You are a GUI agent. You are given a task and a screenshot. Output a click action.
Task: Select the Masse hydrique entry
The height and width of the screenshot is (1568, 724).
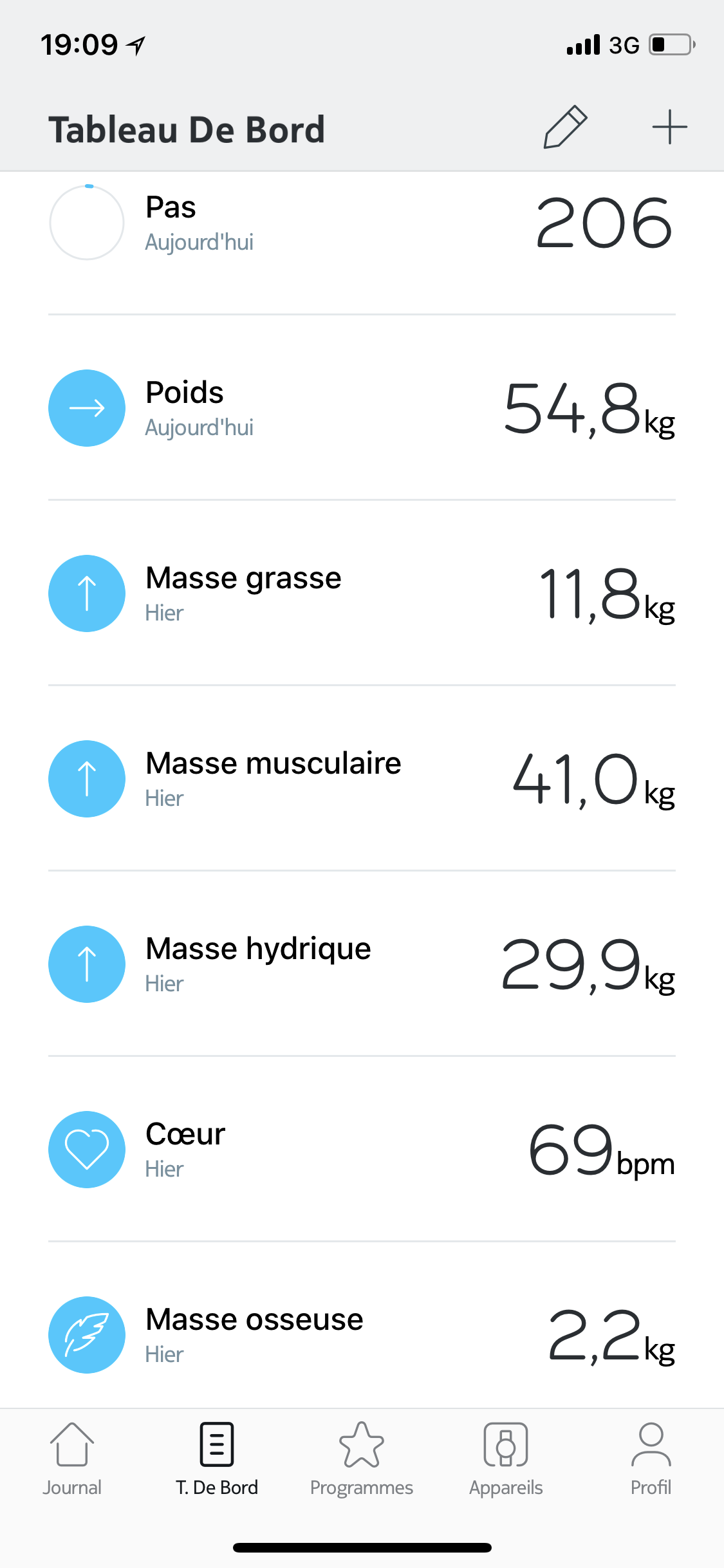pyautogui.click(x=362, y=964)
